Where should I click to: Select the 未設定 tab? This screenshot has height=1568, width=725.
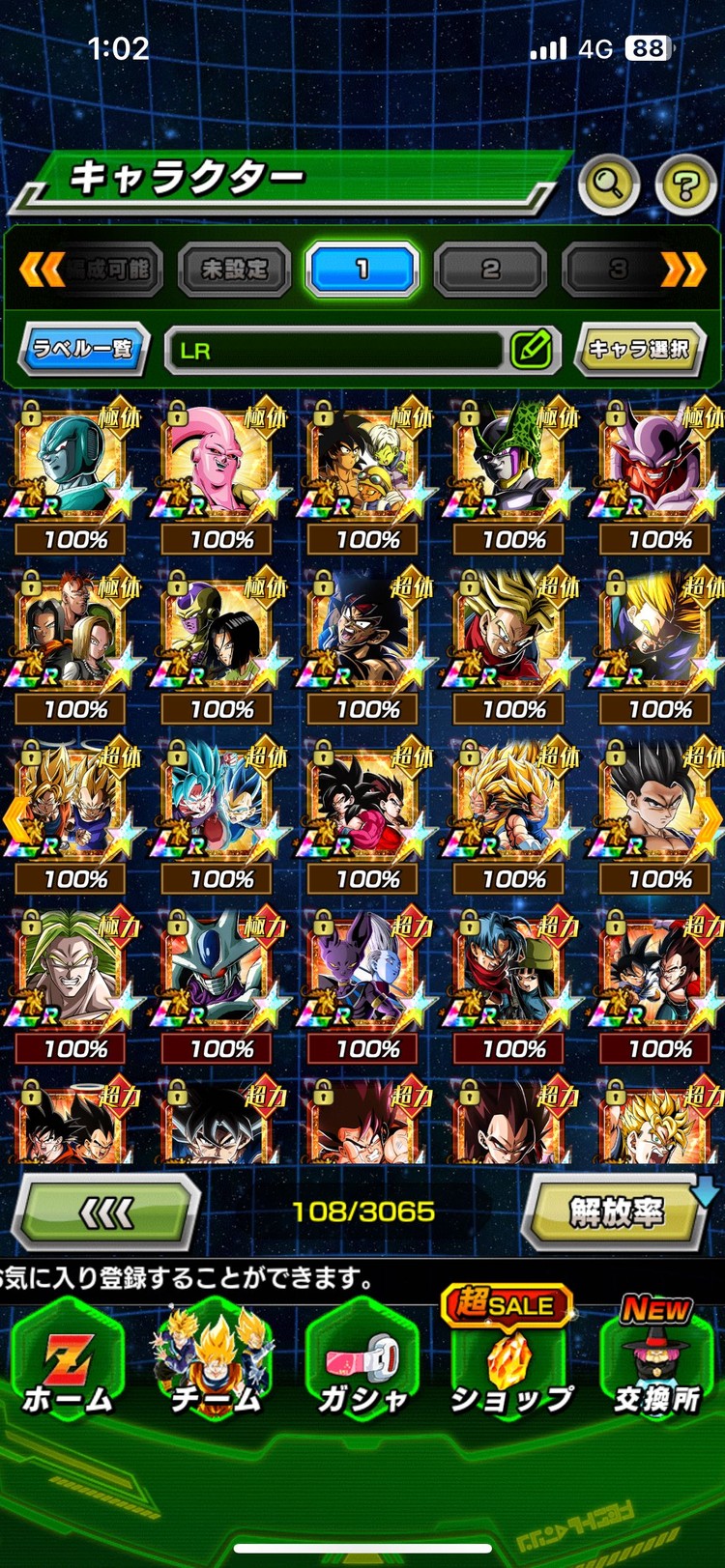(234, 269)
